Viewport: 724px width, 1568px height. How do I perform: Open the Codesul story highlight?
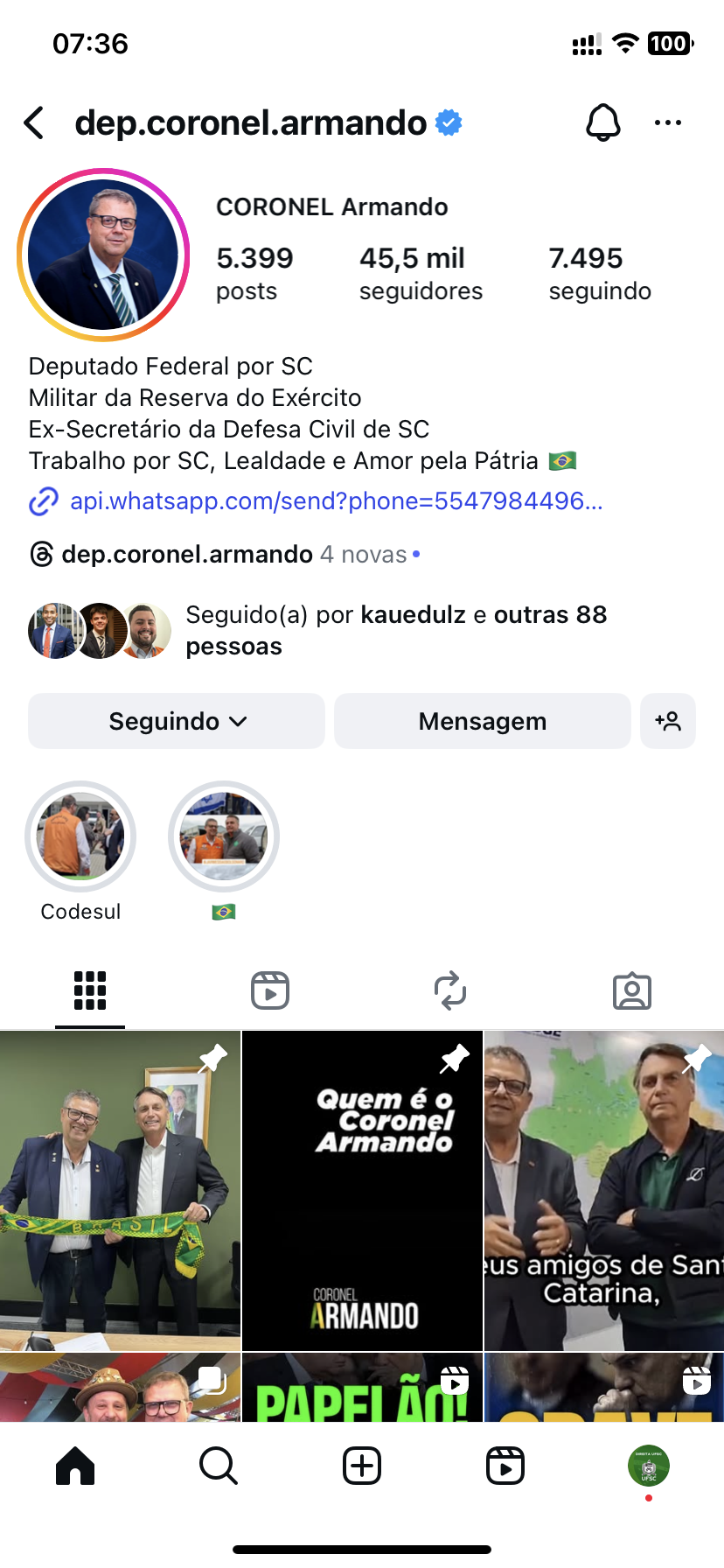[x=80, y=836]
